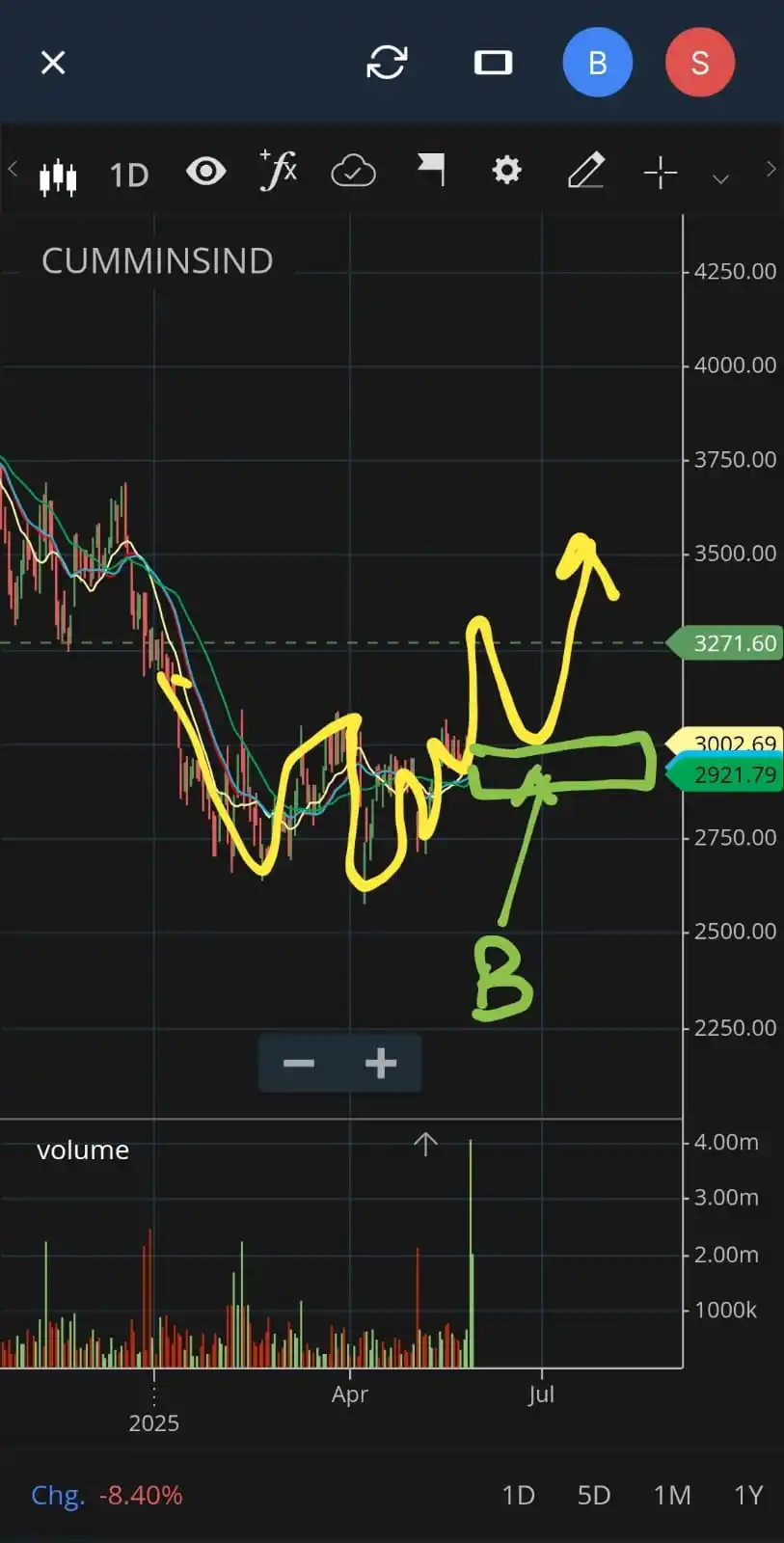Save chart layout to cloud

(353, 173)
